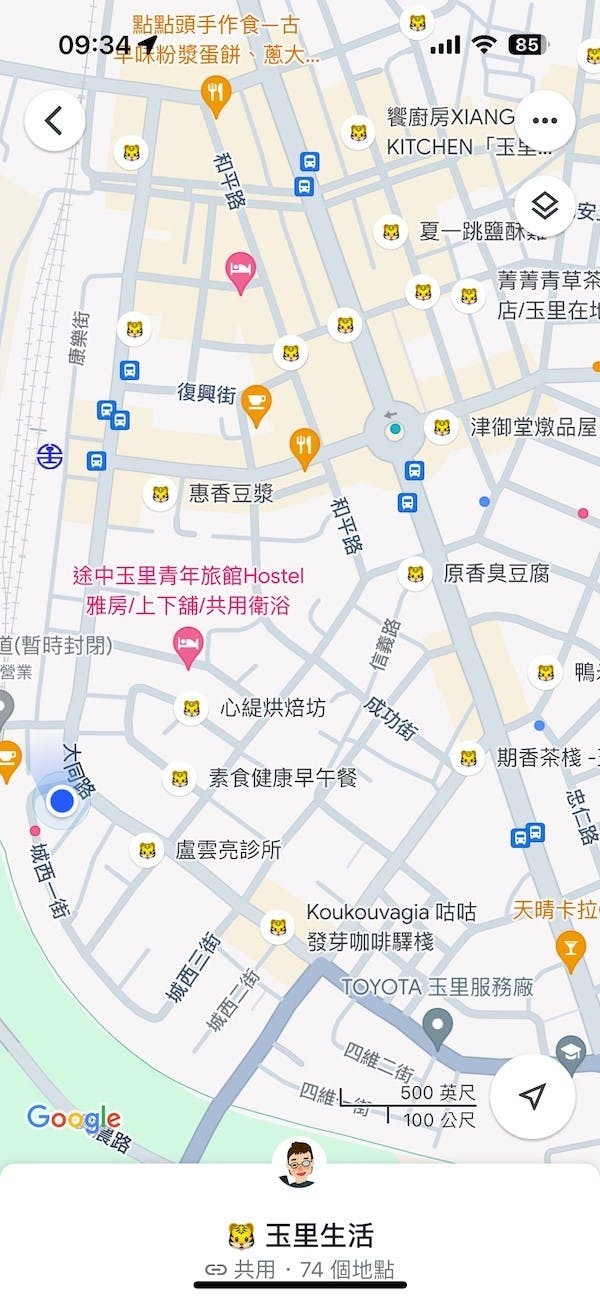
Task: Open the three-dot overflow menu
Action: (x=544, y=121)
